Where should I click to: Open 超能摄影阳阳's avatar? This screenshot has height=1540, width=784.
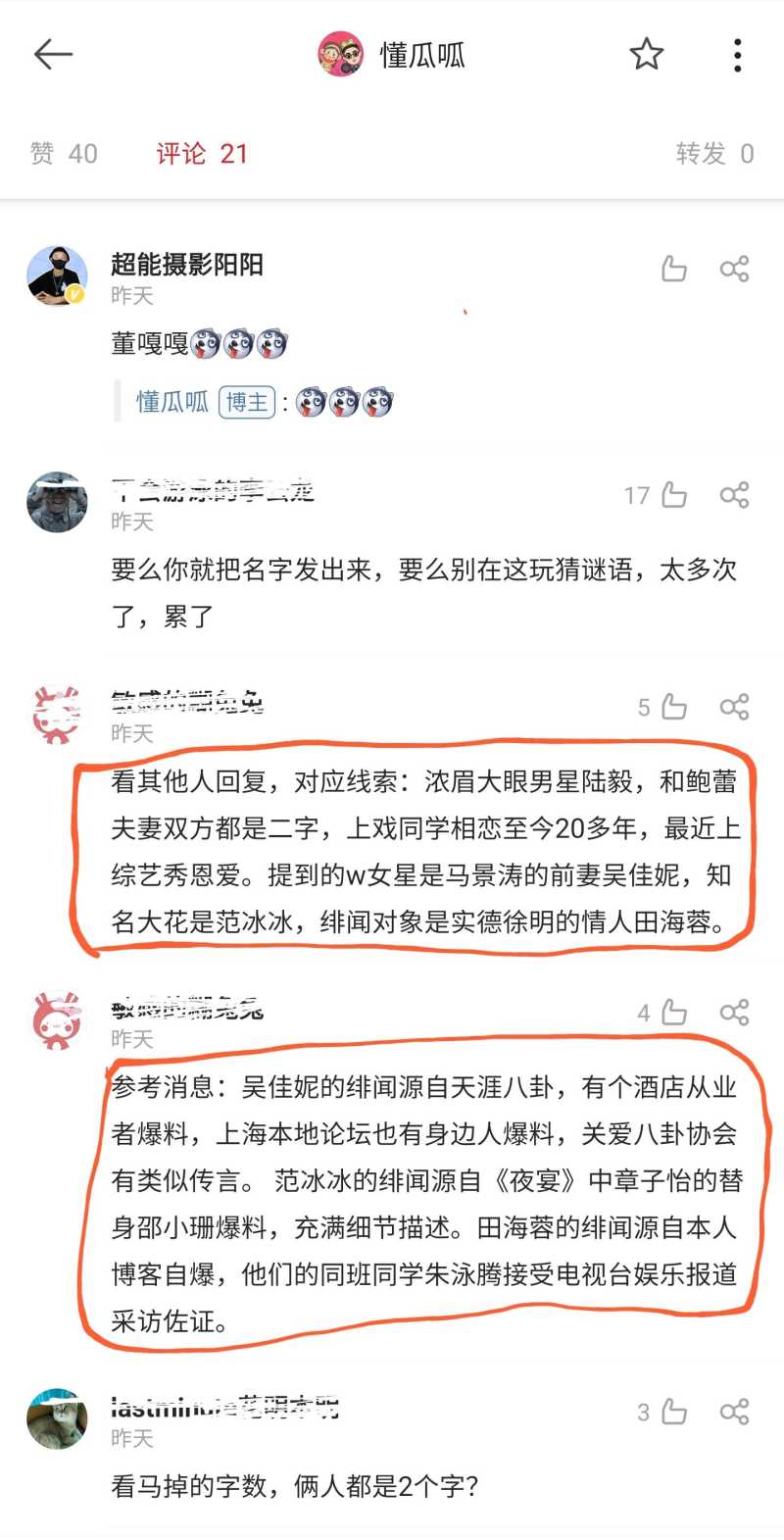pos(57,275)
